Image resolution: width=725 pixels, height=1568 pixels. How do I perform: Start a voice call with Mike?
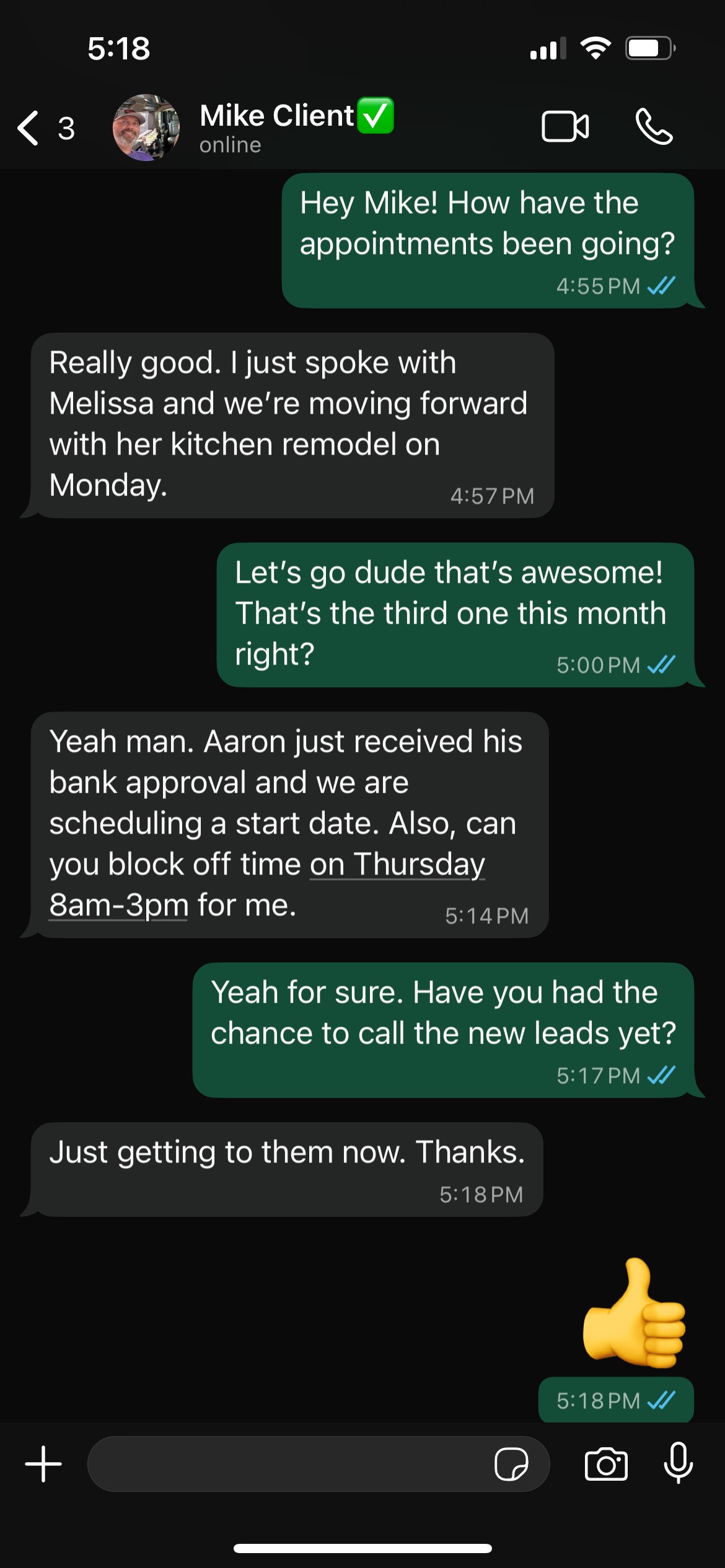click(654, 127)
